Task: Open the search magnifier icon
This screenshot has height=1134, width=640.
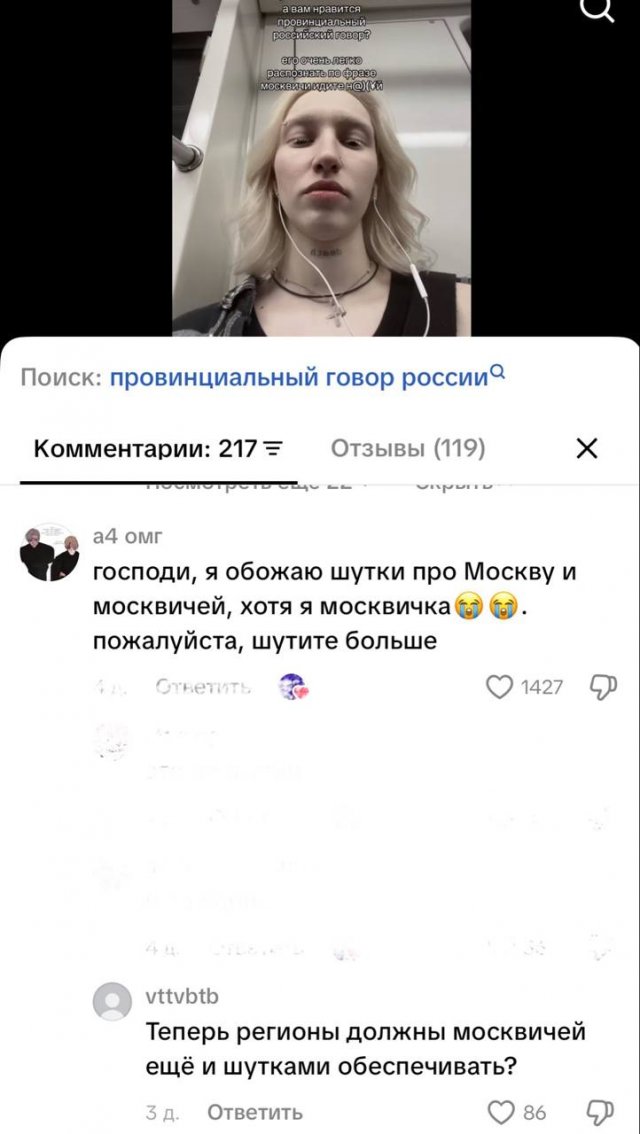Action: click(x=599, y=8)
